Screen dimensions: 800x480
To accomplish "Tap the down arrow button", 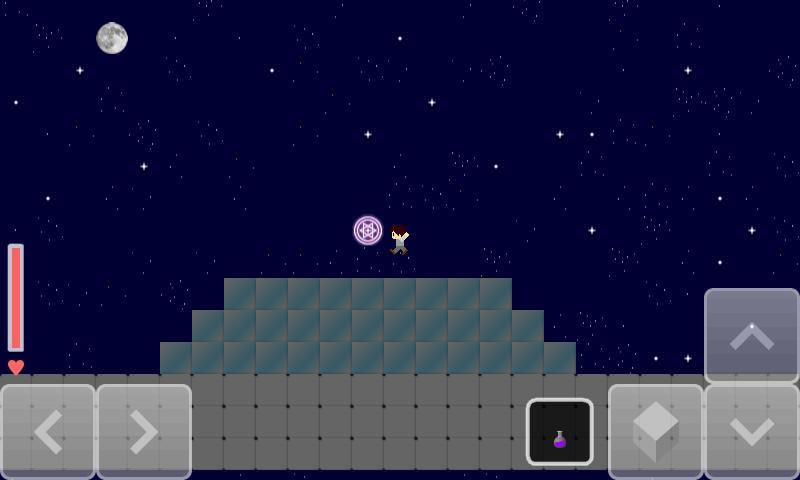I will [x=752, y=431].
